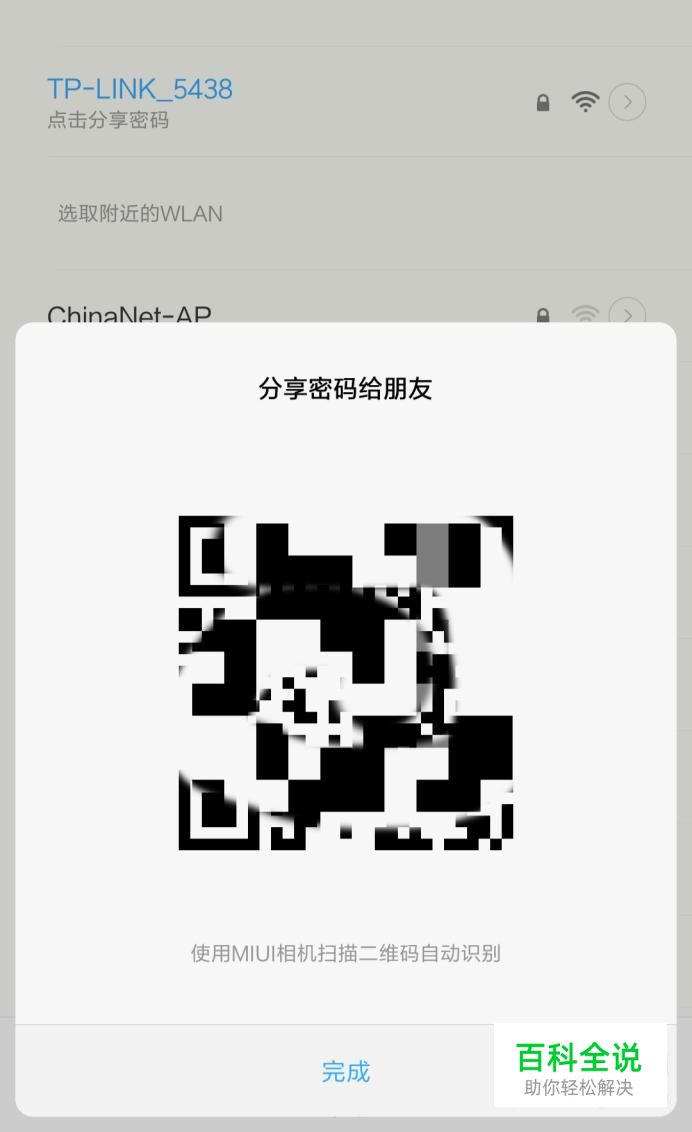Tap 完成 to close the share dialog
This screenshot has width=692, height=1132.
point(345,1071)
